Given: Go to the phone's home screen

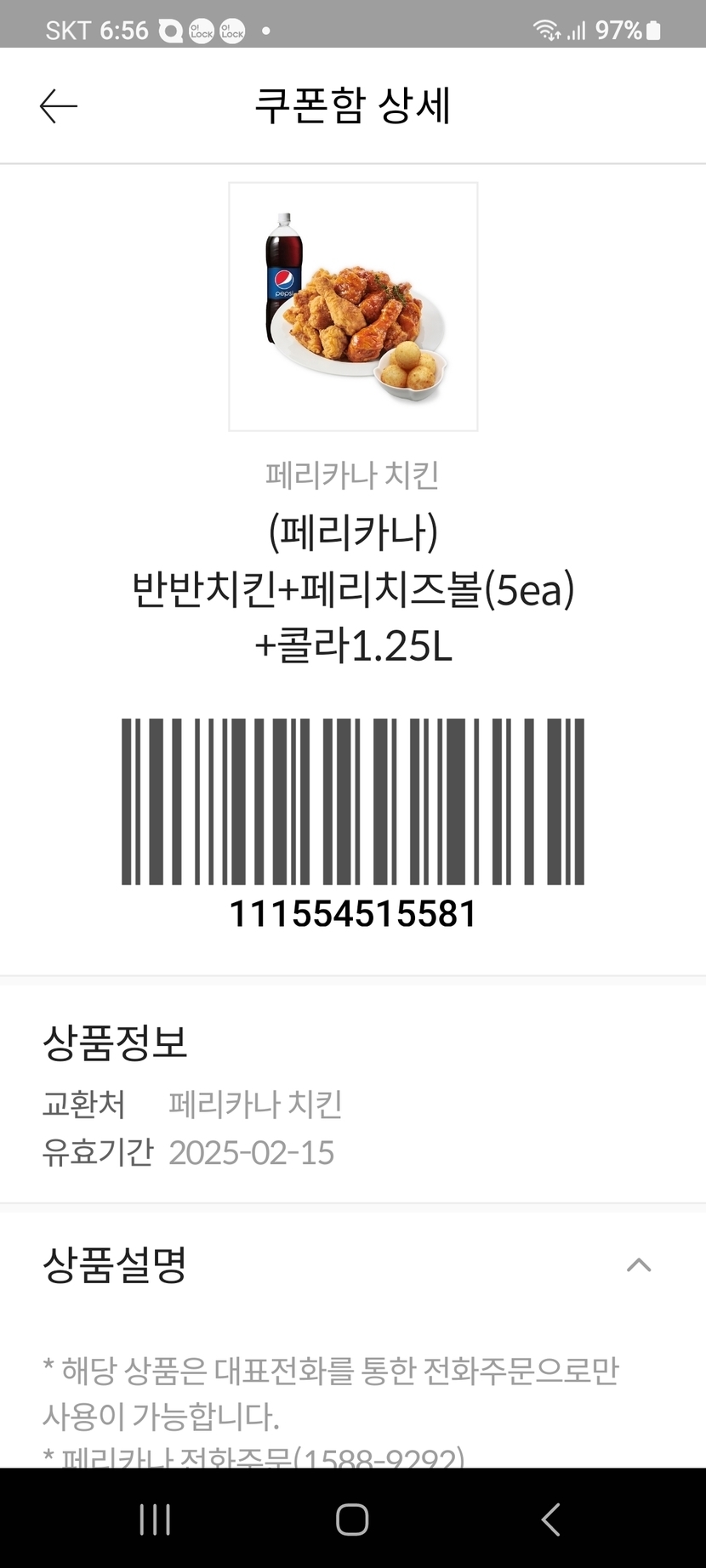Looking at the screenshot, I should (x=352, y=1519).
